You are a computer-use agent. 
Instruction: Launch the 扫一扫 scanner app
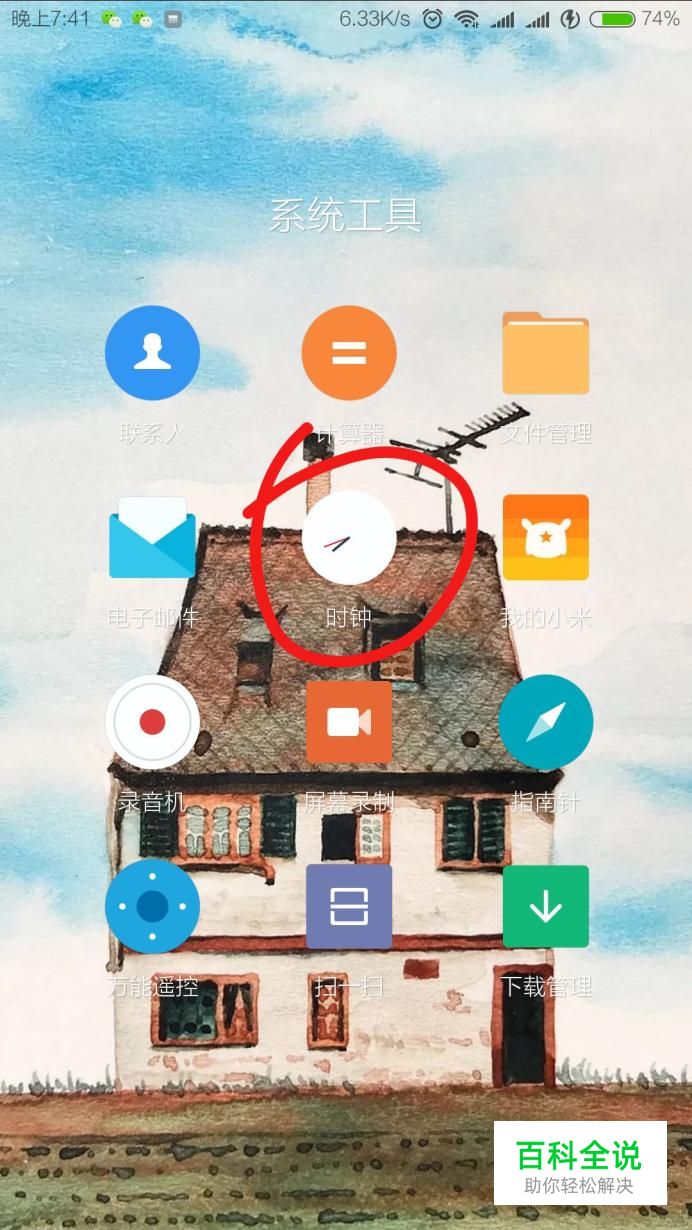pyautogui.click(x=349, y=906)
